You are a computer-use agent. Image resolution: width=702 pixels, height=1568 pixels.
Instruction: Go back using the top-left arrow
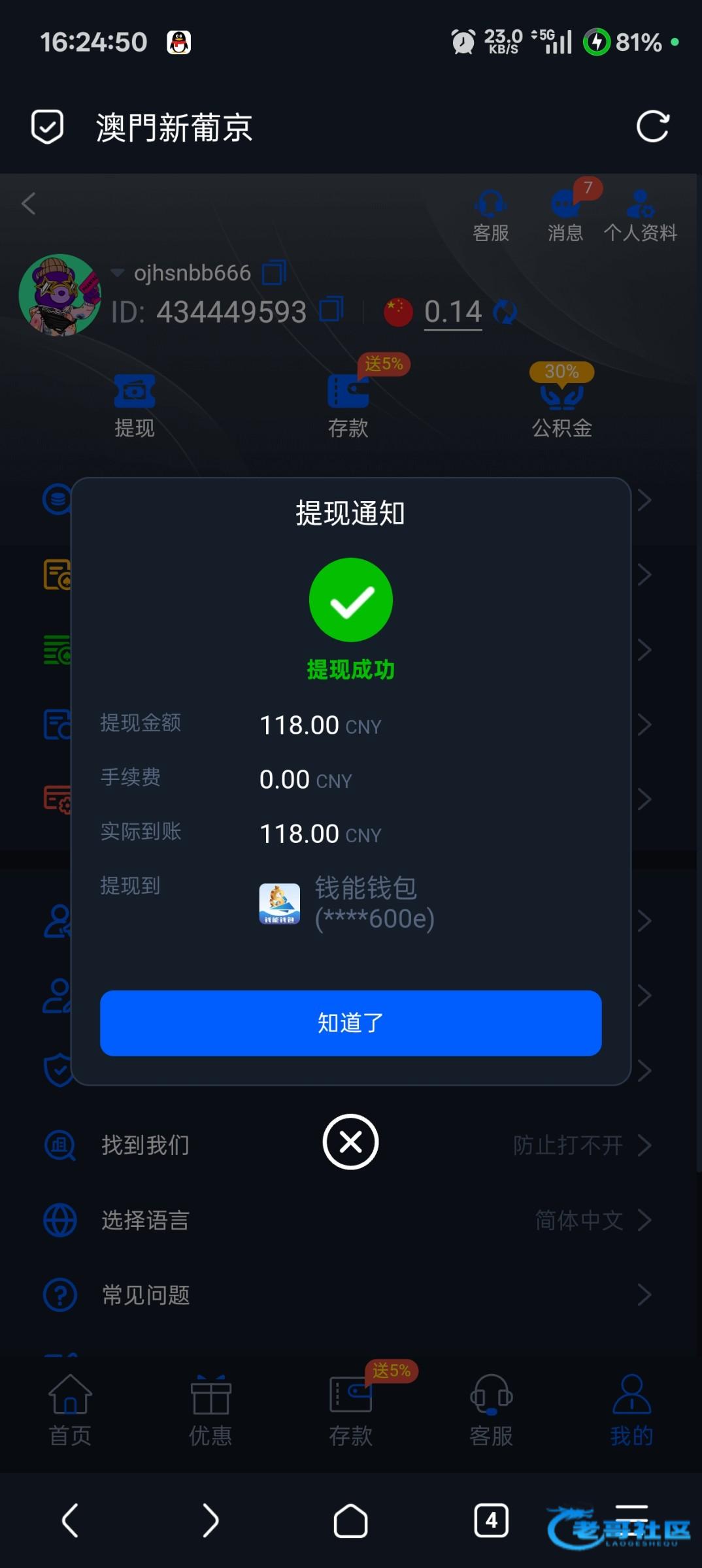coord(29,204)
